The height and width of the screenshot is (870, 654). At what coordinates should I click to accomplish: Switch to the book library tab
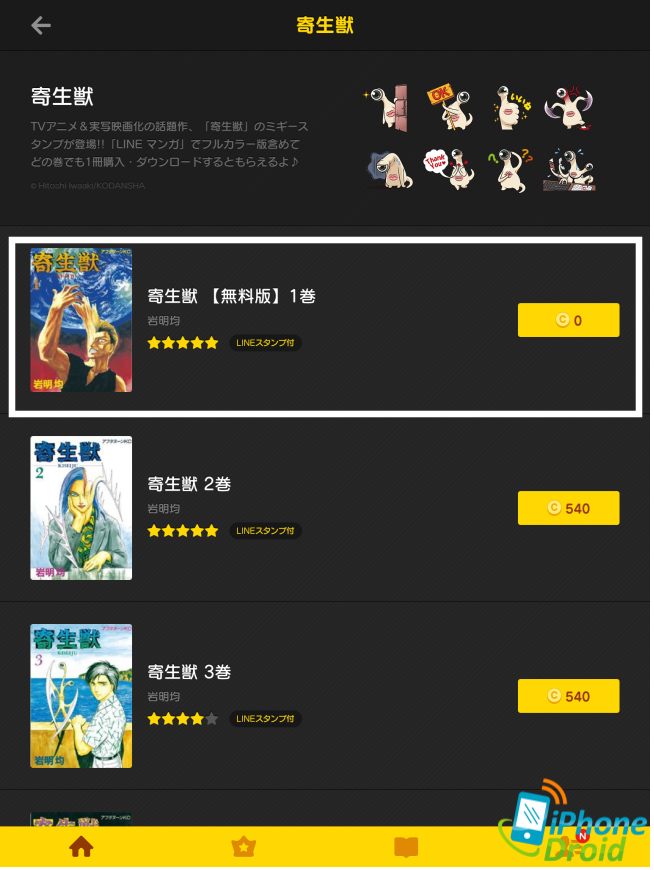point(405,847)
